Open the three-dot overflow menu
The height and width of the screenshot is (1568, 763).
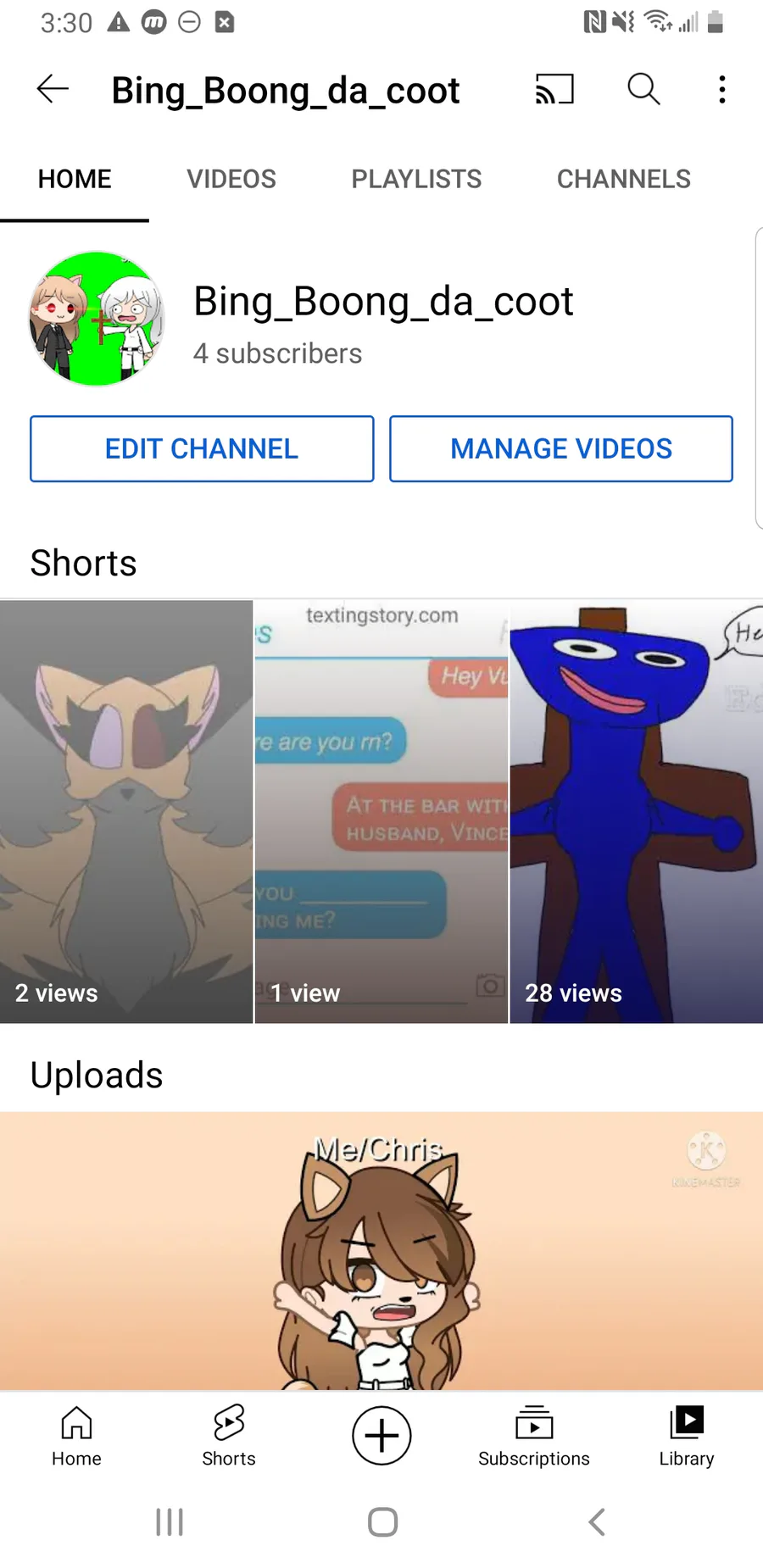[x=721, y=89]
